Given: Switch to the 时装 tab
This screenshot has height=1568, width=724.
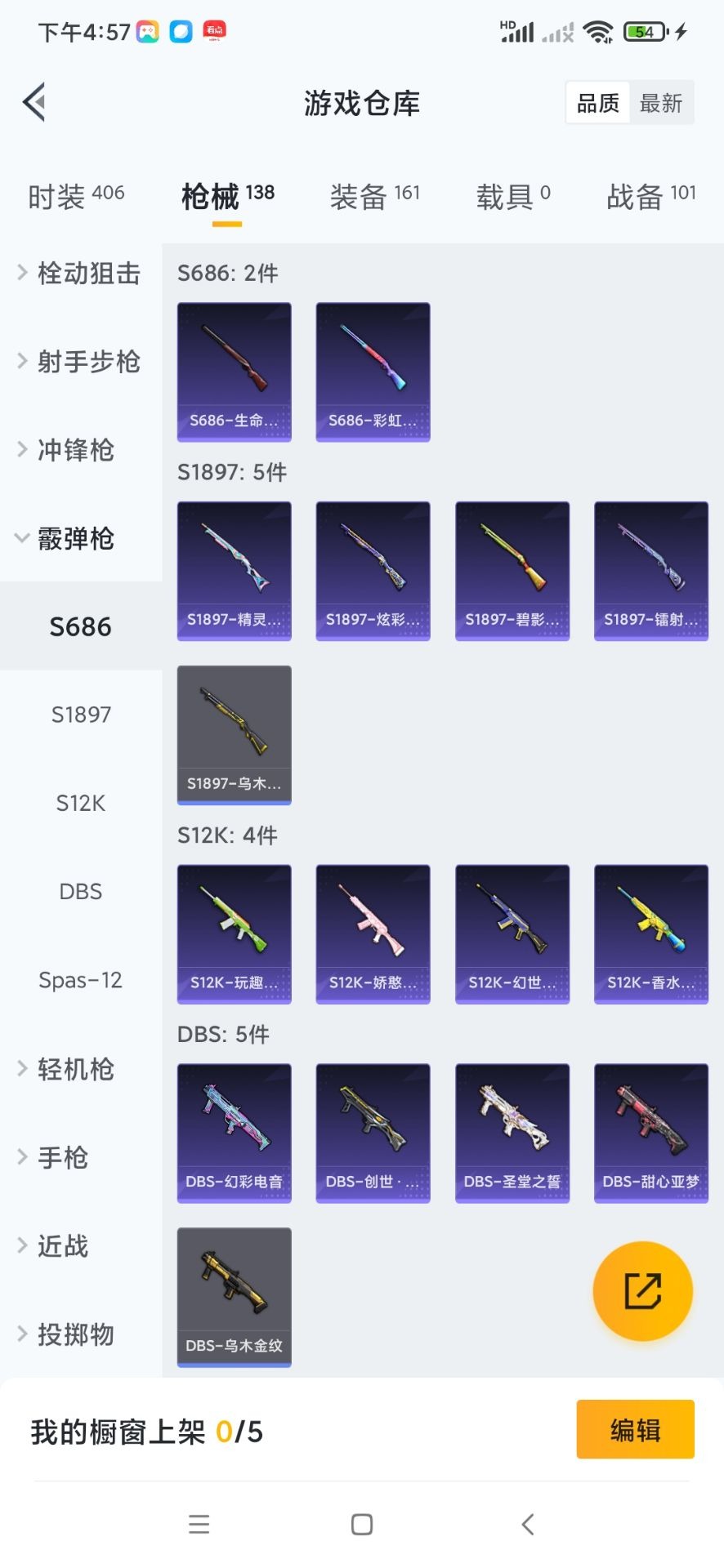Looking at the screenshot, I should [x=75, y=196].
